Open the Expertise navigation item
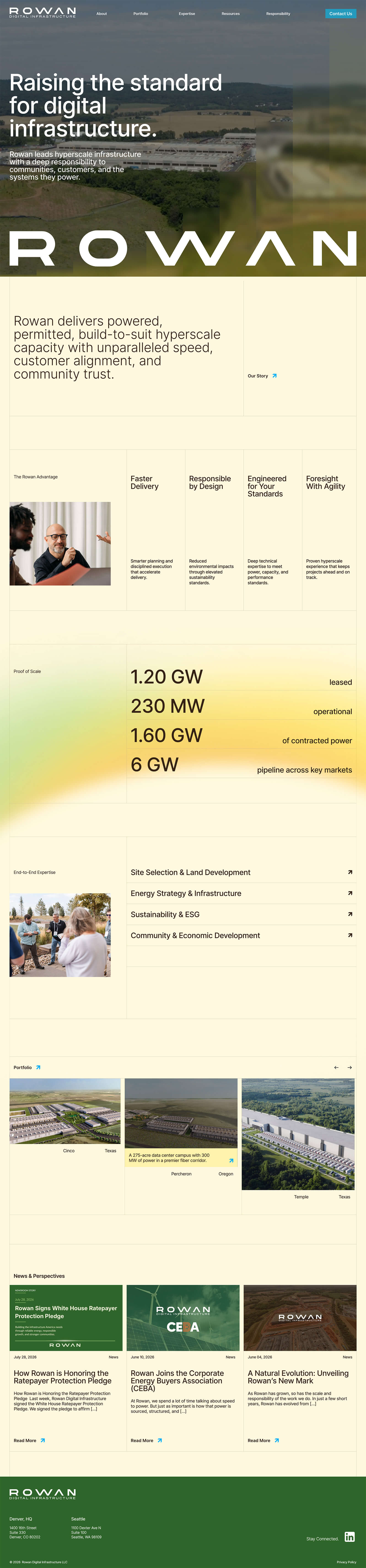The image size is (366, 1568). click(187, 13)
